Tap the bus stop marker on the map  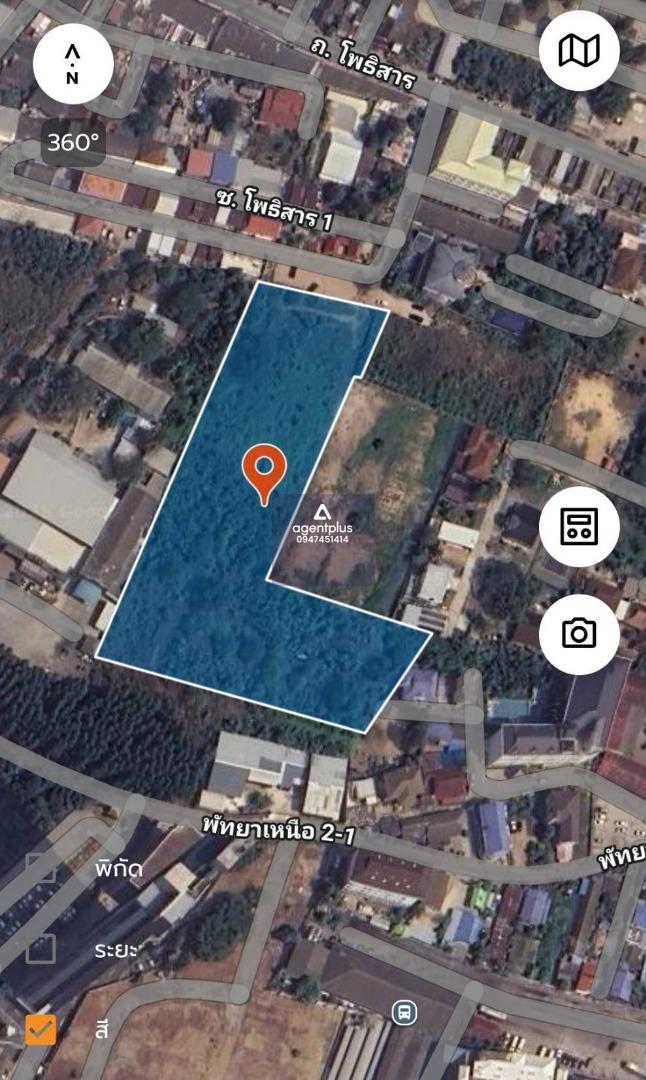tap(404, 1012)
